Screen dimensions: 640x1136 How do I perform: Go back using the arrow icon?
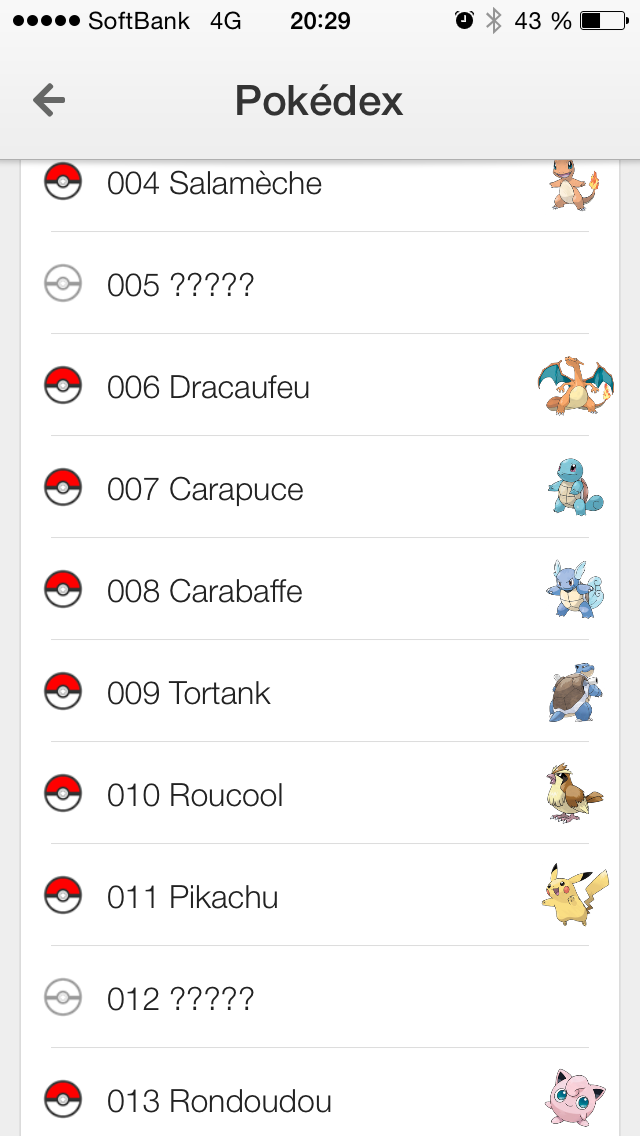[x=49, y=100]
